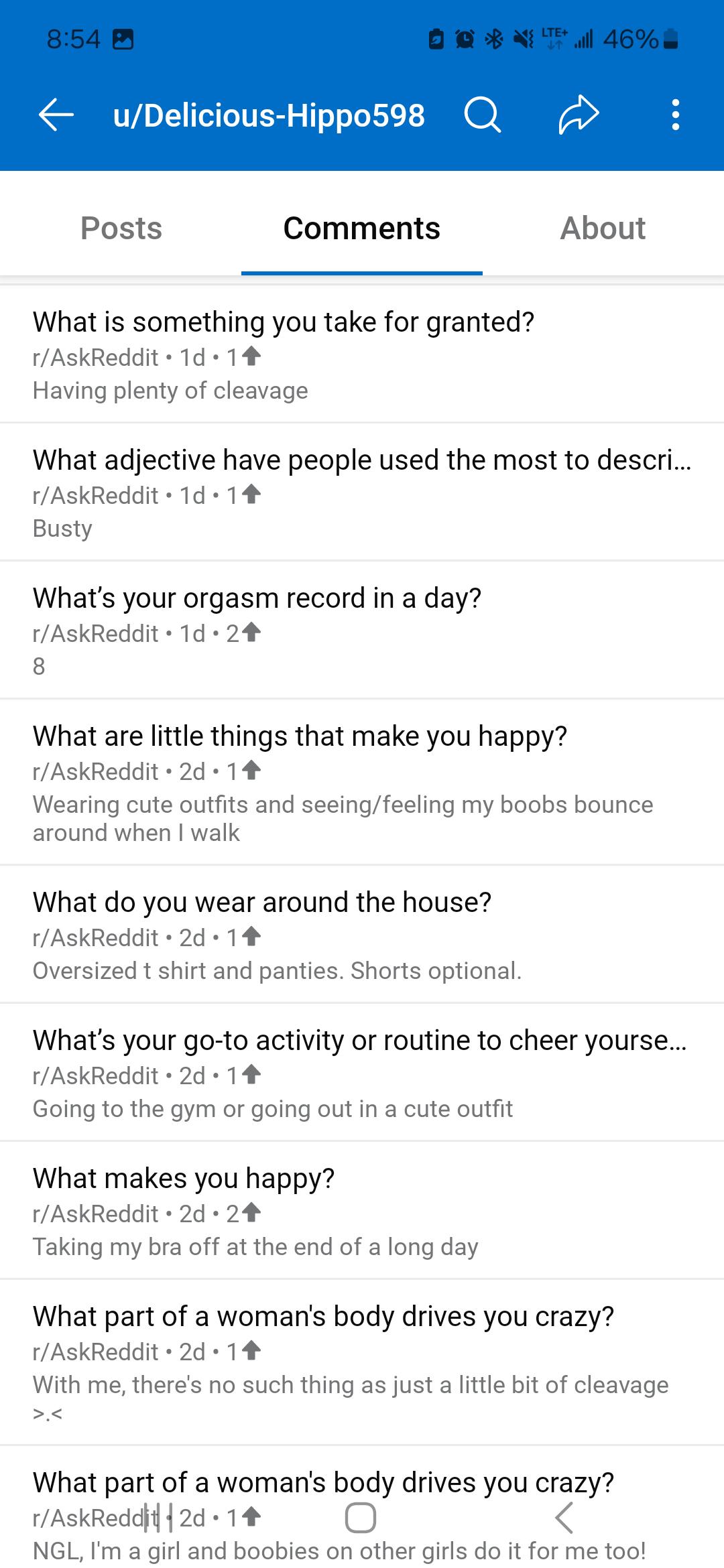Screen dimensions: 724x1568
Task: Open the About tab
Action: [603, 228]
